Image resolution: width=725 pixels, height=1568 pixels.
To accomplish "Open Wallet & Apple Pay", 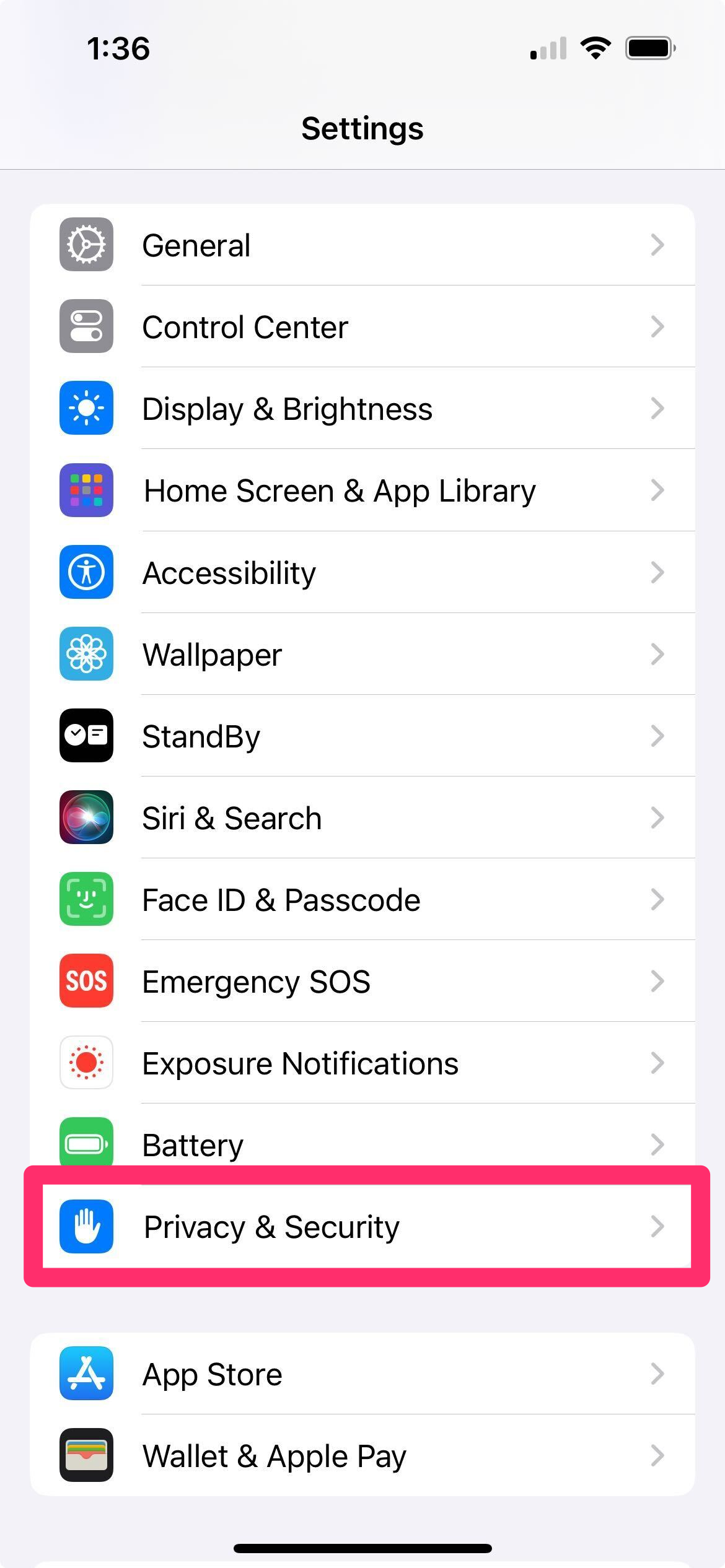I will (362, 1455).
